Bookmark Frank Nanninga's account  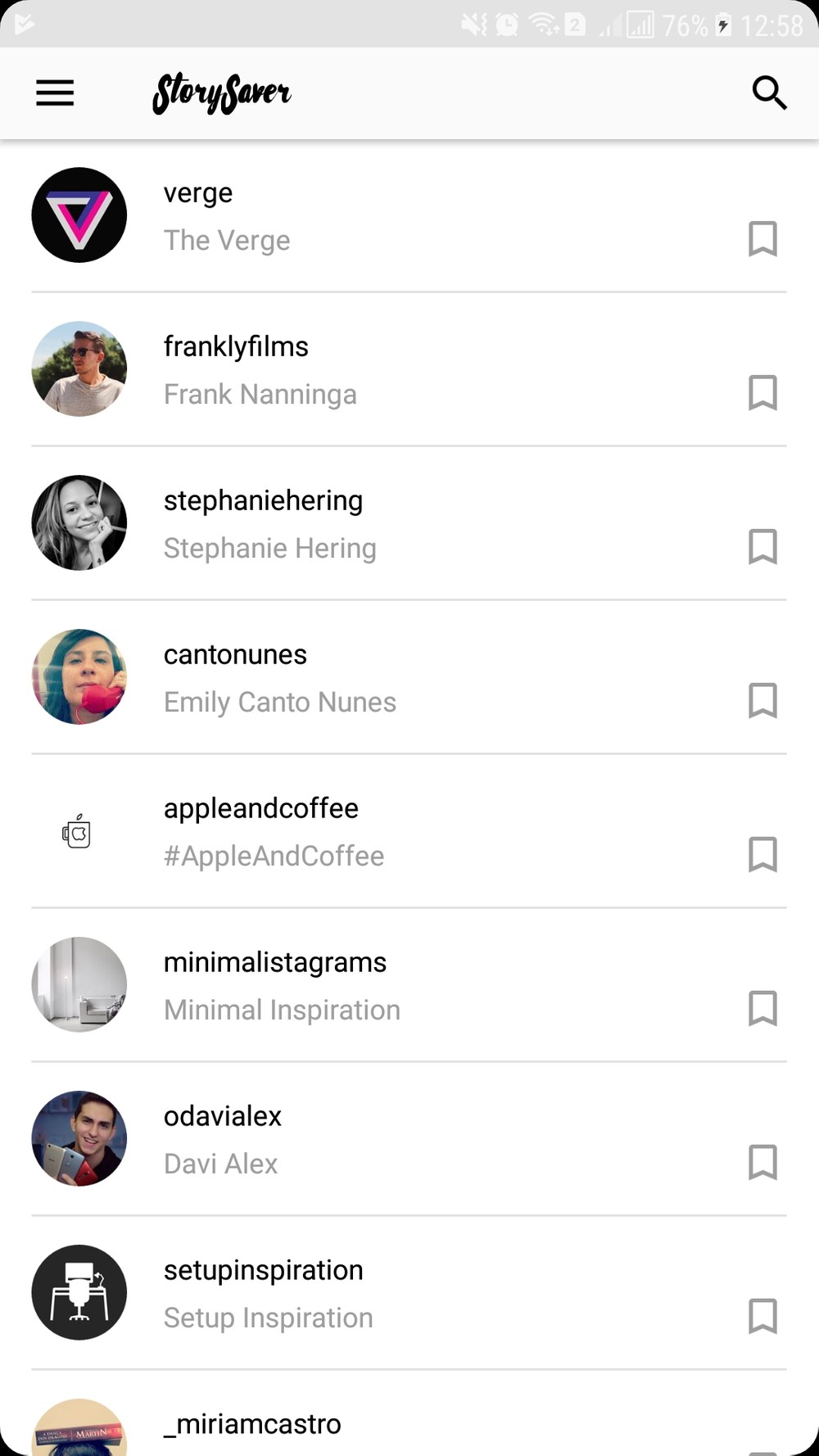point(762,393)
